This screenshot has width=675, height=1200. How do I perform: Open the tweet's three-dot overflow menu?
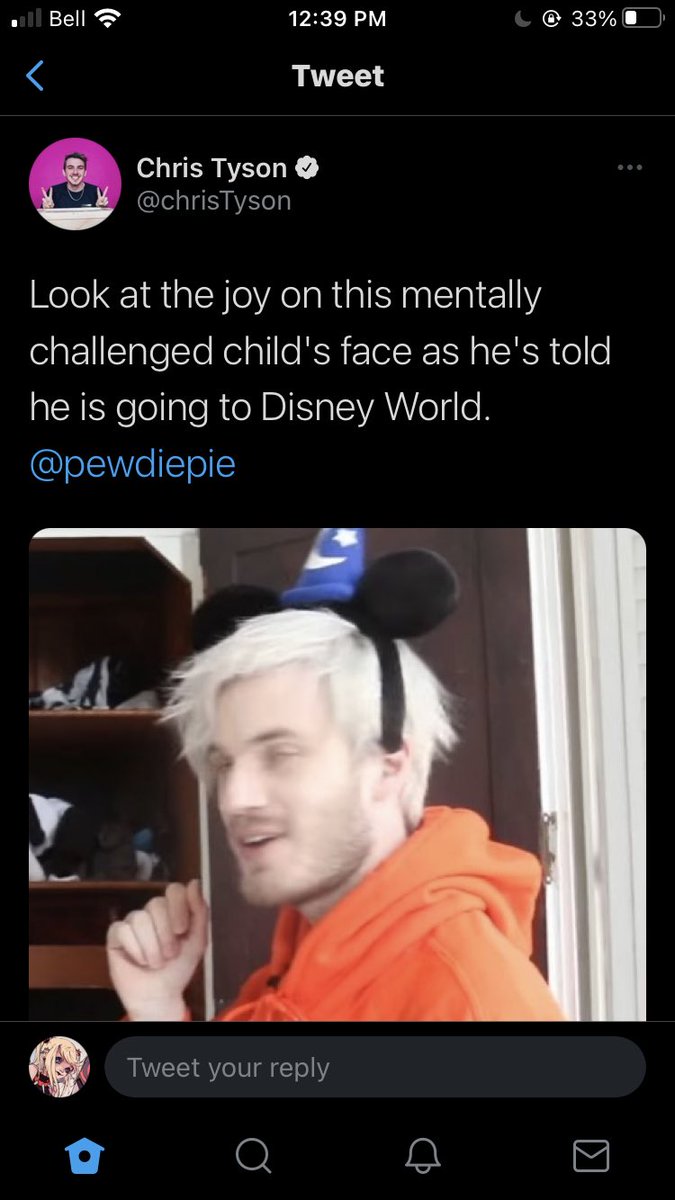tap(629, 168)
